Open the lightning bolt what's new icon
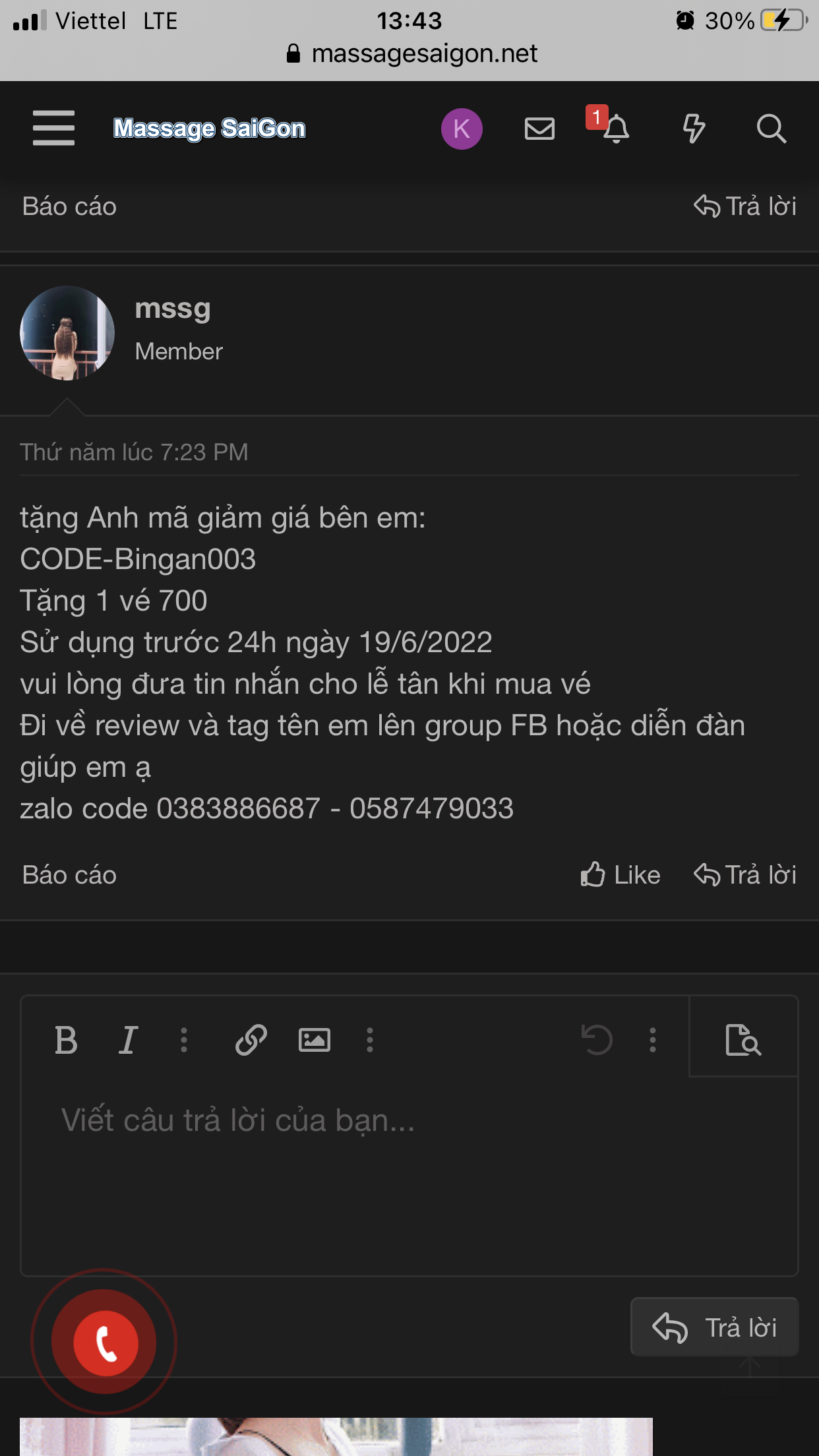 tap(694, 129)
